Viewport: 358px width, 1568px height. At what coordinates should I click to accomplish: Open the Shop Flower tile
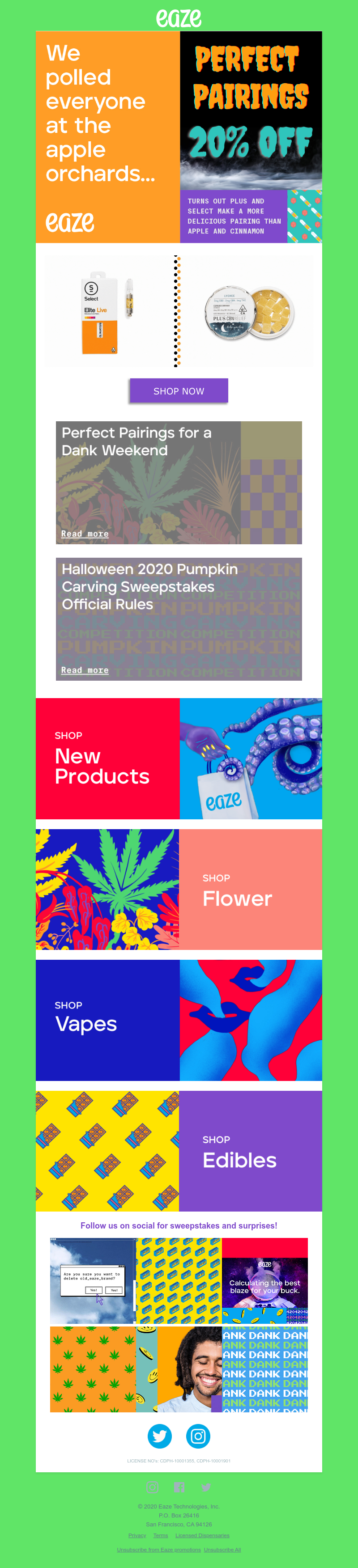[179, 889]
